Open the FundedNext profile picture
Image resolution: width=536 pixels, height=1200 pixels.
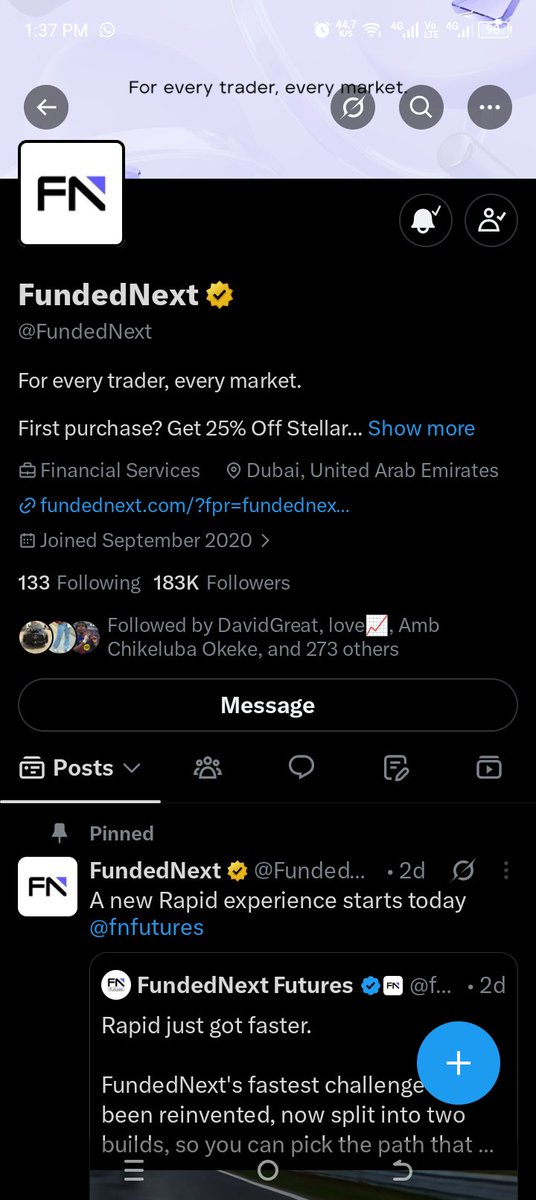coord(71,194)
